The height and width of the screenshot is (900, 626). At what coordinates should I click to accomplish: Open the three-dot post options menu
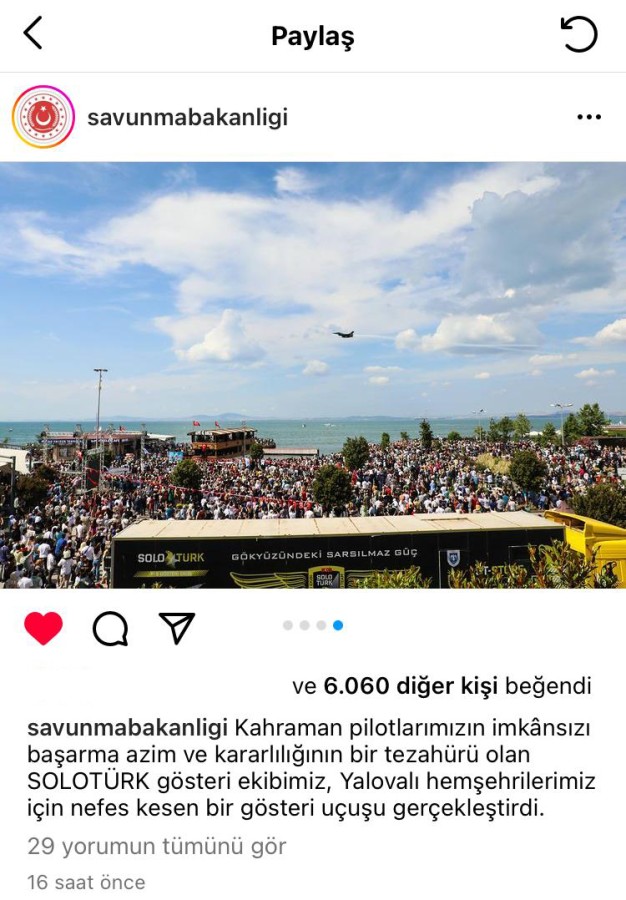589,117
